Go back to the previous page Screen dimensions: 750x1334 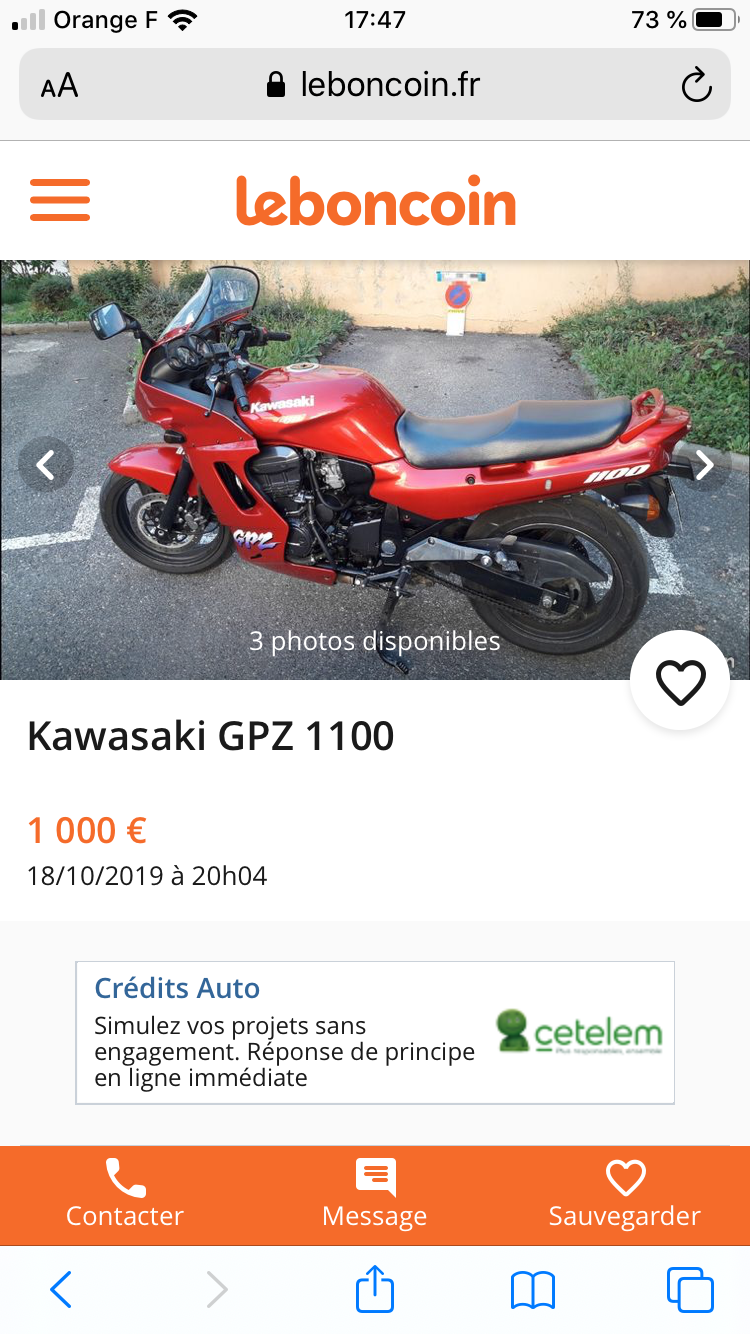(60, 1290)
